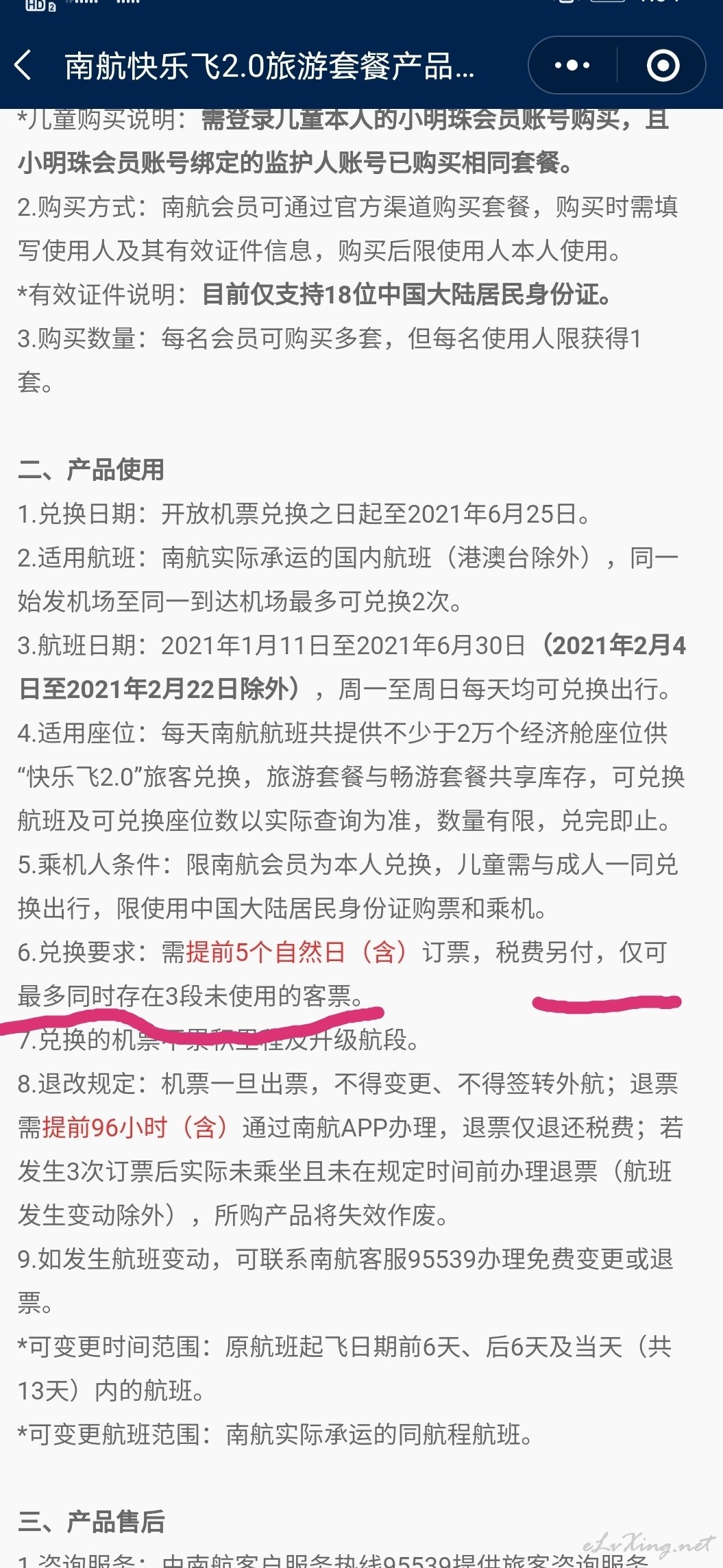723x1568 pixels.
Task: Go back using the header arrow
Action: click(23, 66)
